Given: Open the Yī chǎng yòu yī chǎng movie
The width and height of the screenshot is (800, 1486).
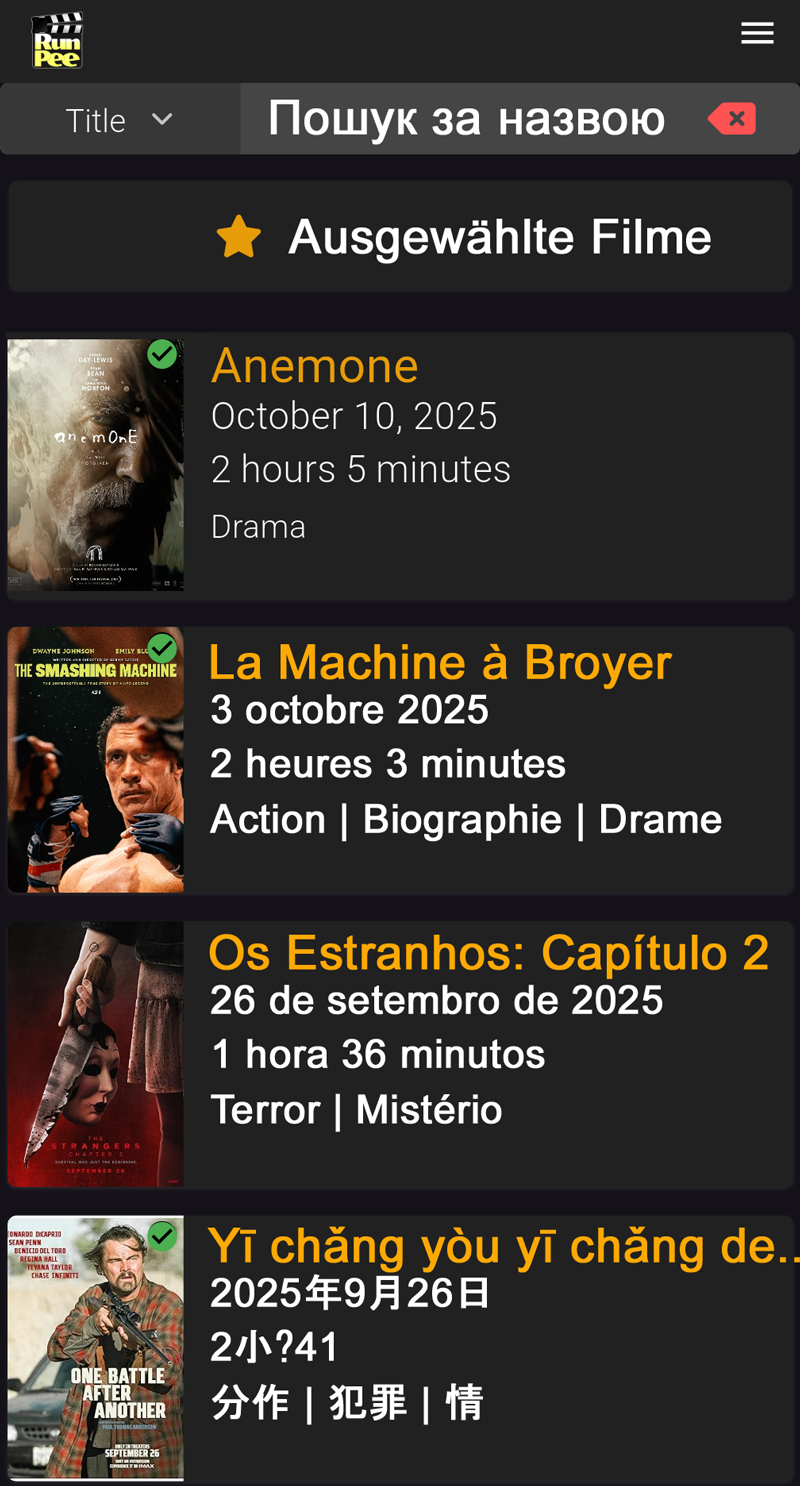Looking at the screenshot, I should click(400, 1348).
